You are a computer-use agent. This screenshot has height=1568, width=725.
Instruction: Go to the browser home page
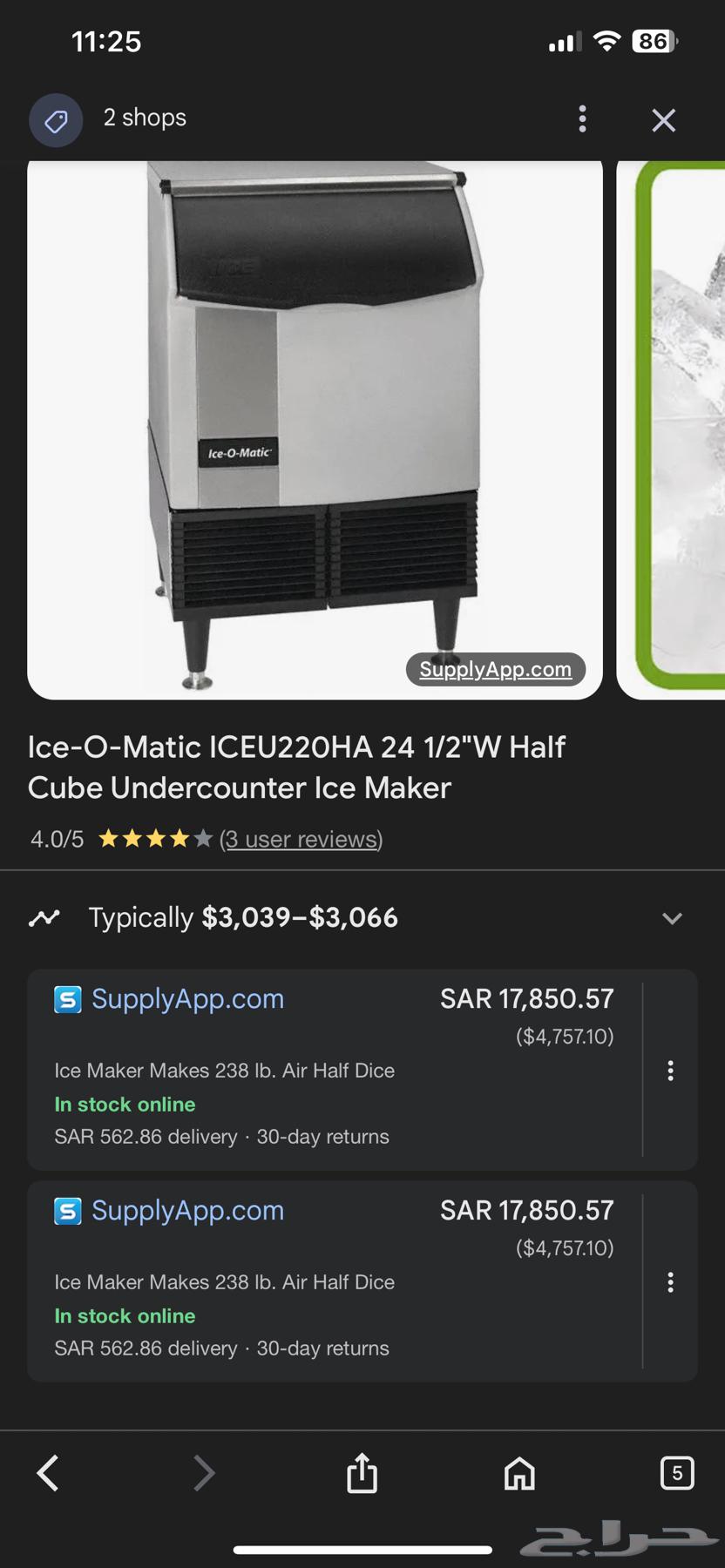point(519,1473)
